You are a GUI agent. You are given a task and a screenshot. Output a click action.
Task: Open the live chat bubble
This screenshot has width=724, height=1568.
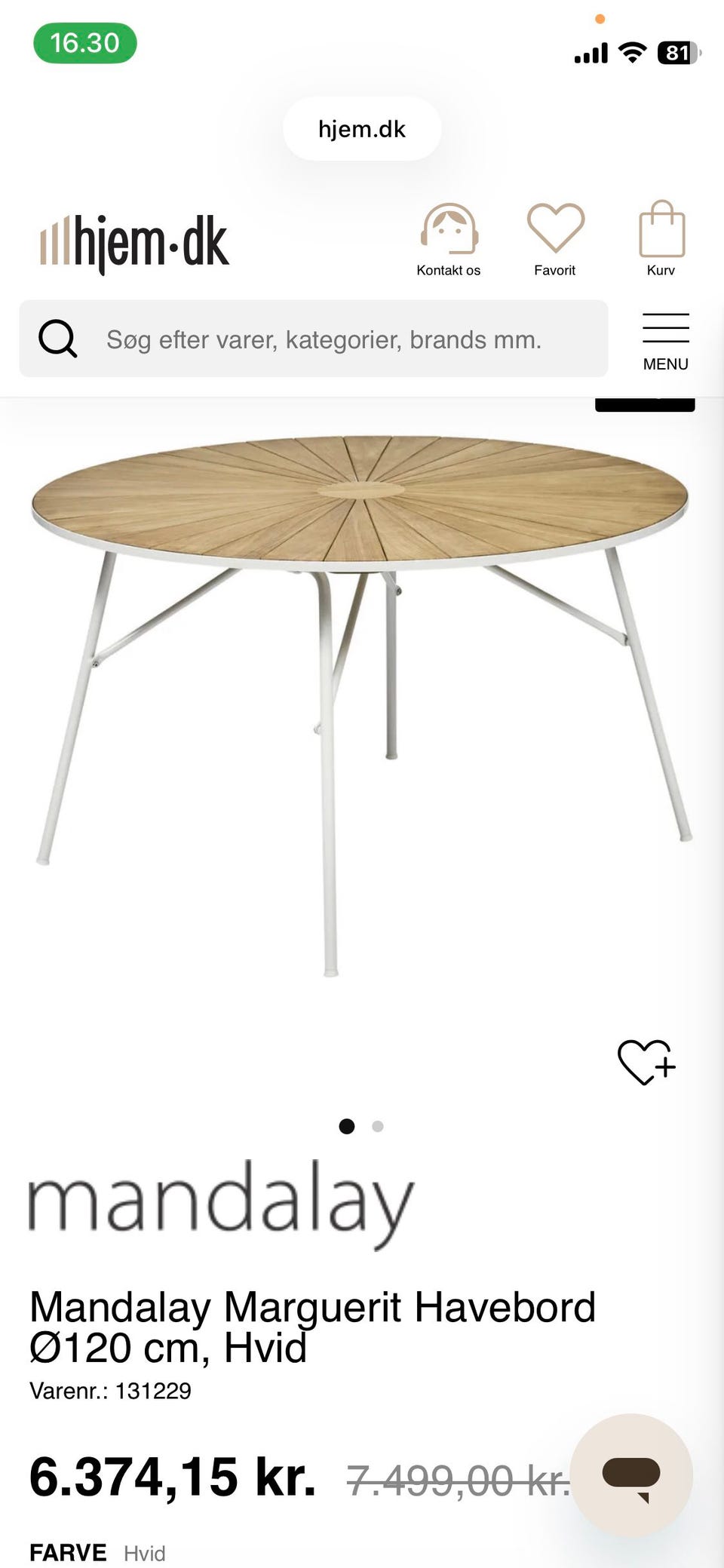coord(631,1475)
